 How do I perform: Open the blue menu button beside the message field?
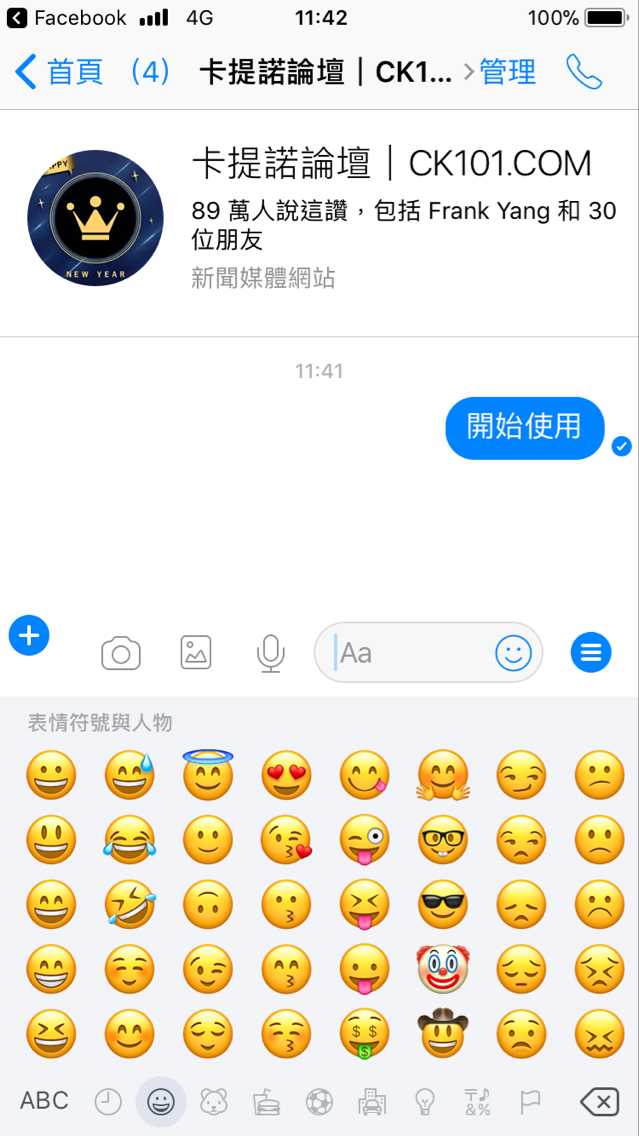click(591, 653)
